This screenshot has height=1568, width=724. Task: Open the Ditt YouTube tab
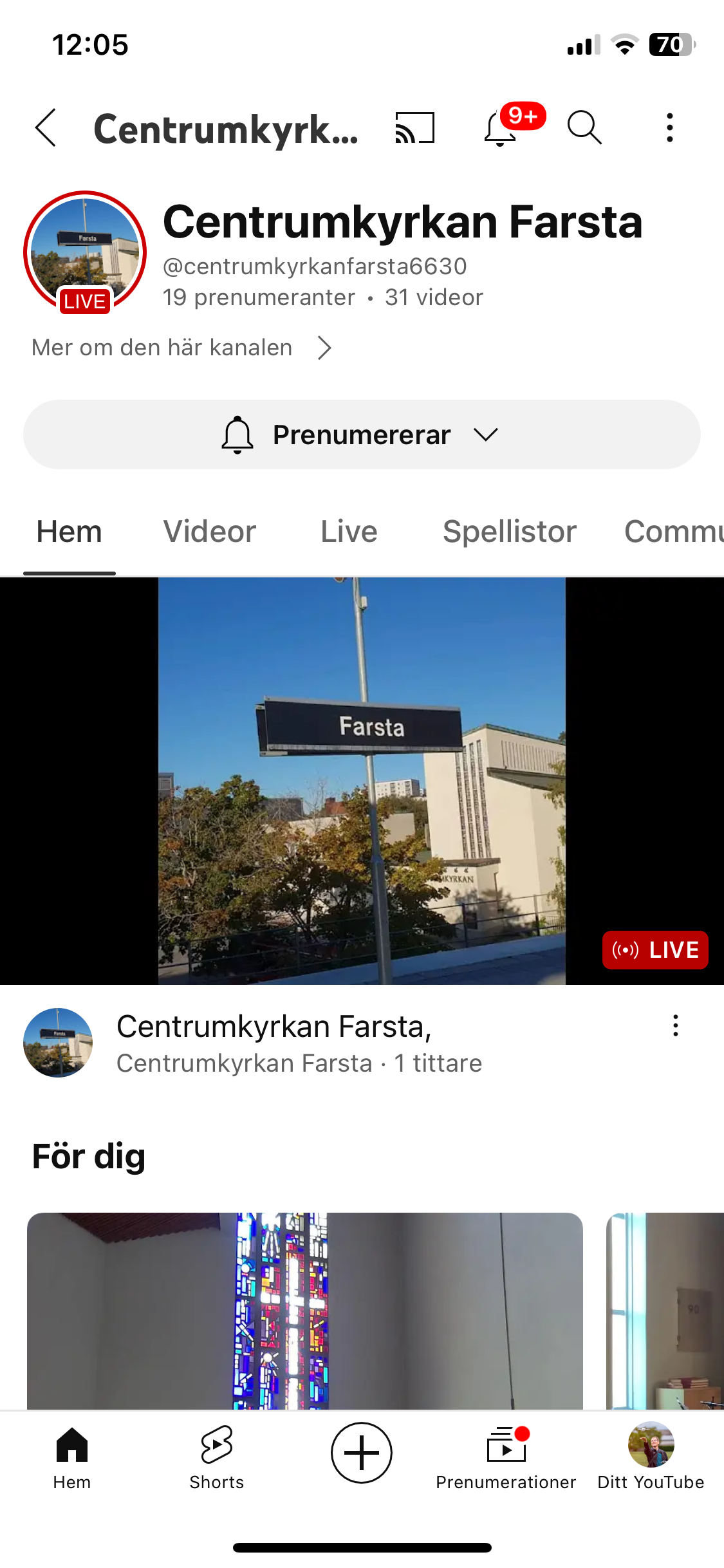point(651,1457)
